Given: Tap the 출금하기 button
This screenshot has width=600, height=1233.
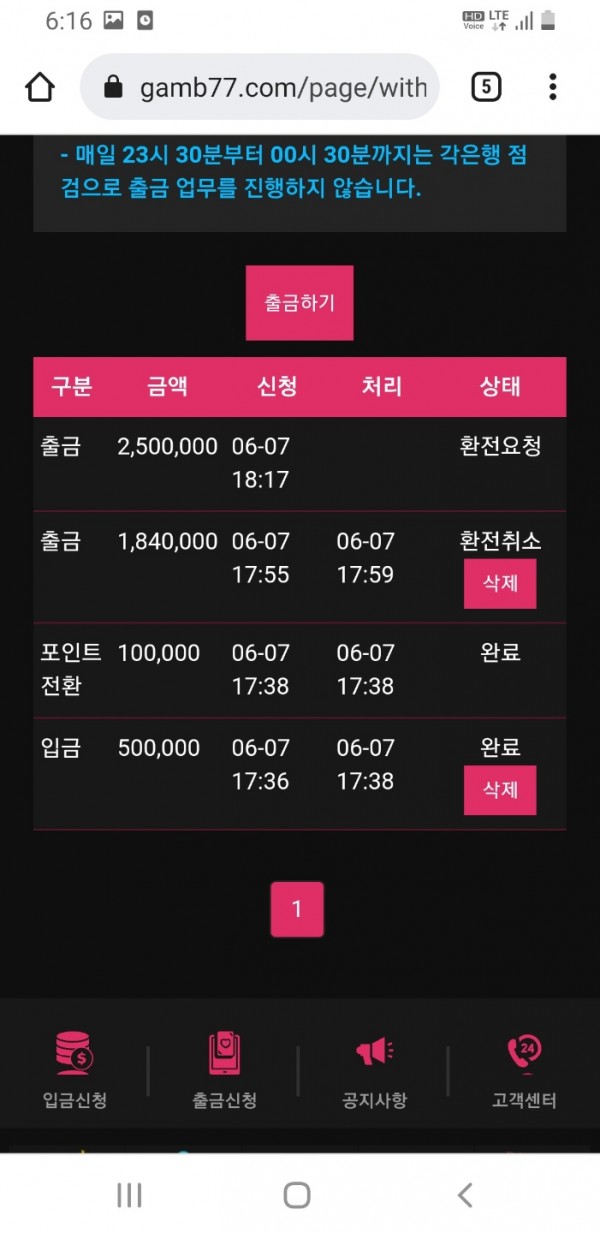Looking at the screenshot, I should 299,303.
